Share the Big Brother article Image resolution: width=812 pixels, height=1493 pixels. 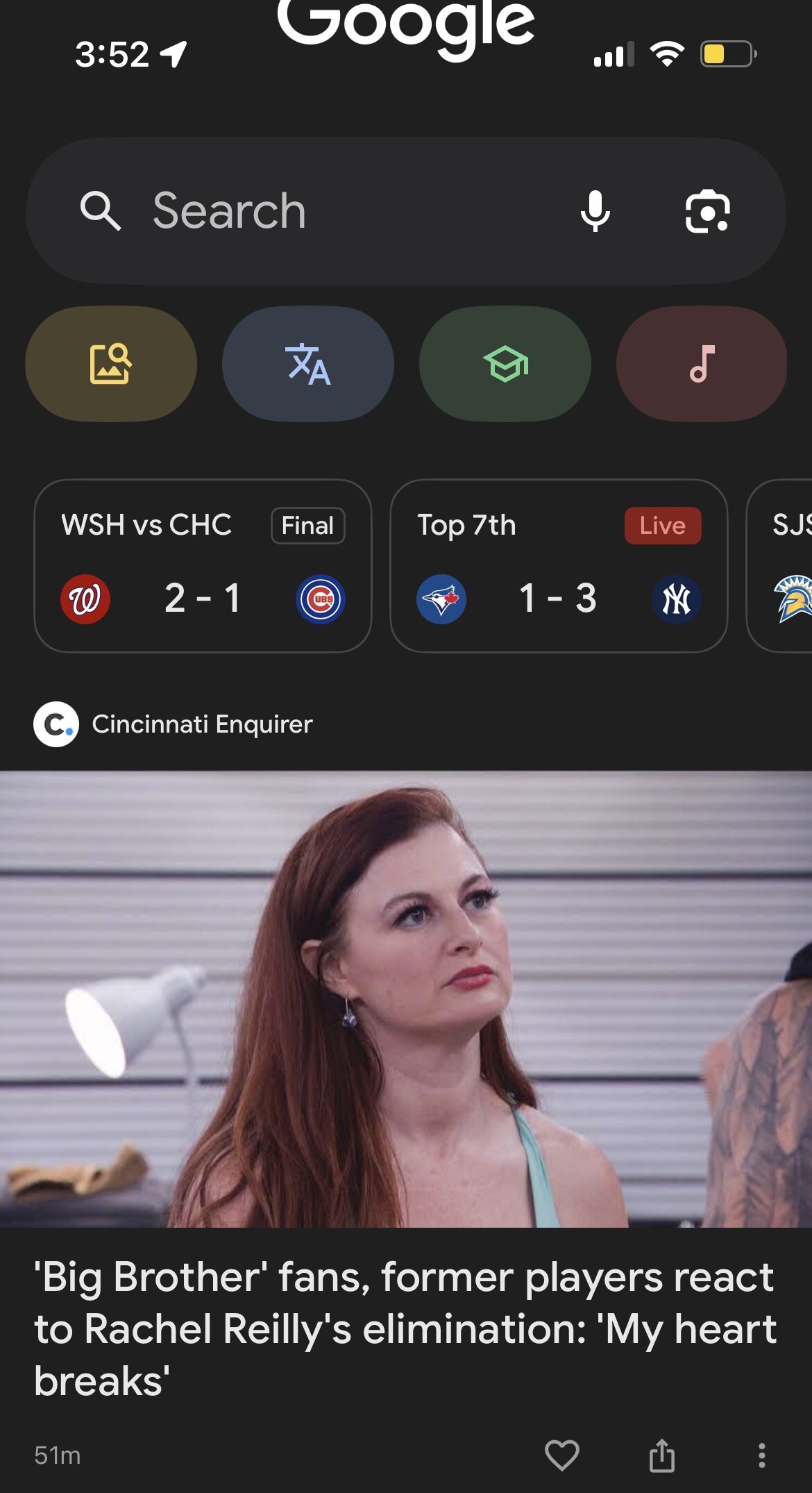661,1455
